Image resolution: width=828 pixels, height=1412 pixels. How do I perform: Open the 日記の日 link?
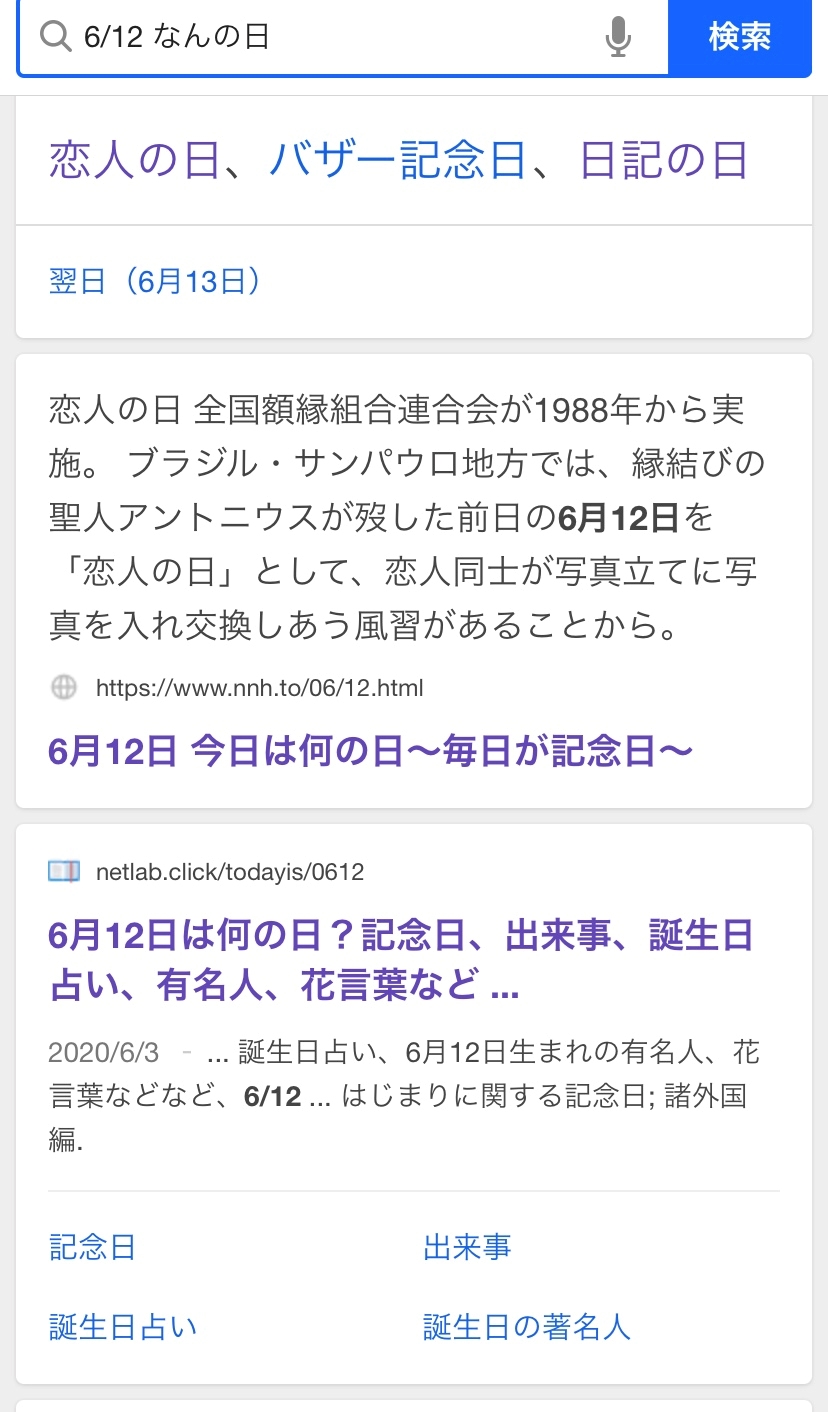tap(664, 161)
